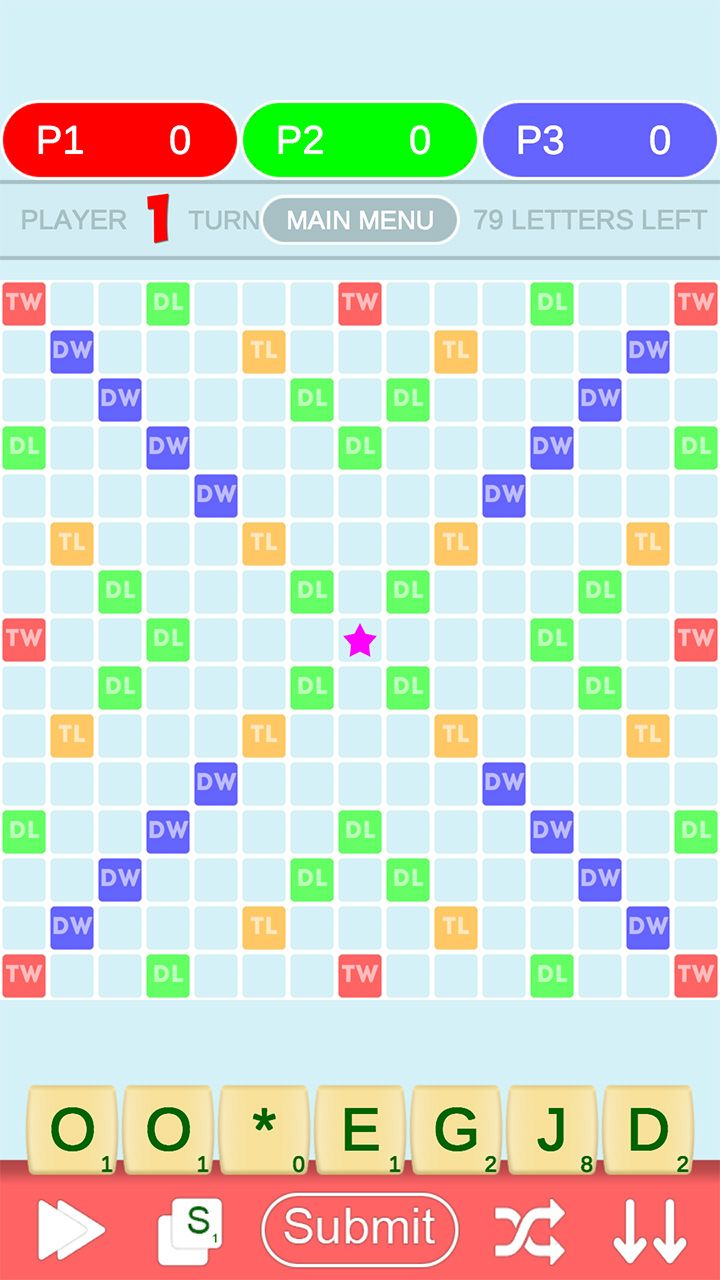Open the Main Menu
This screenshot has height=1280, width=720.
click(x=360, y=220)
